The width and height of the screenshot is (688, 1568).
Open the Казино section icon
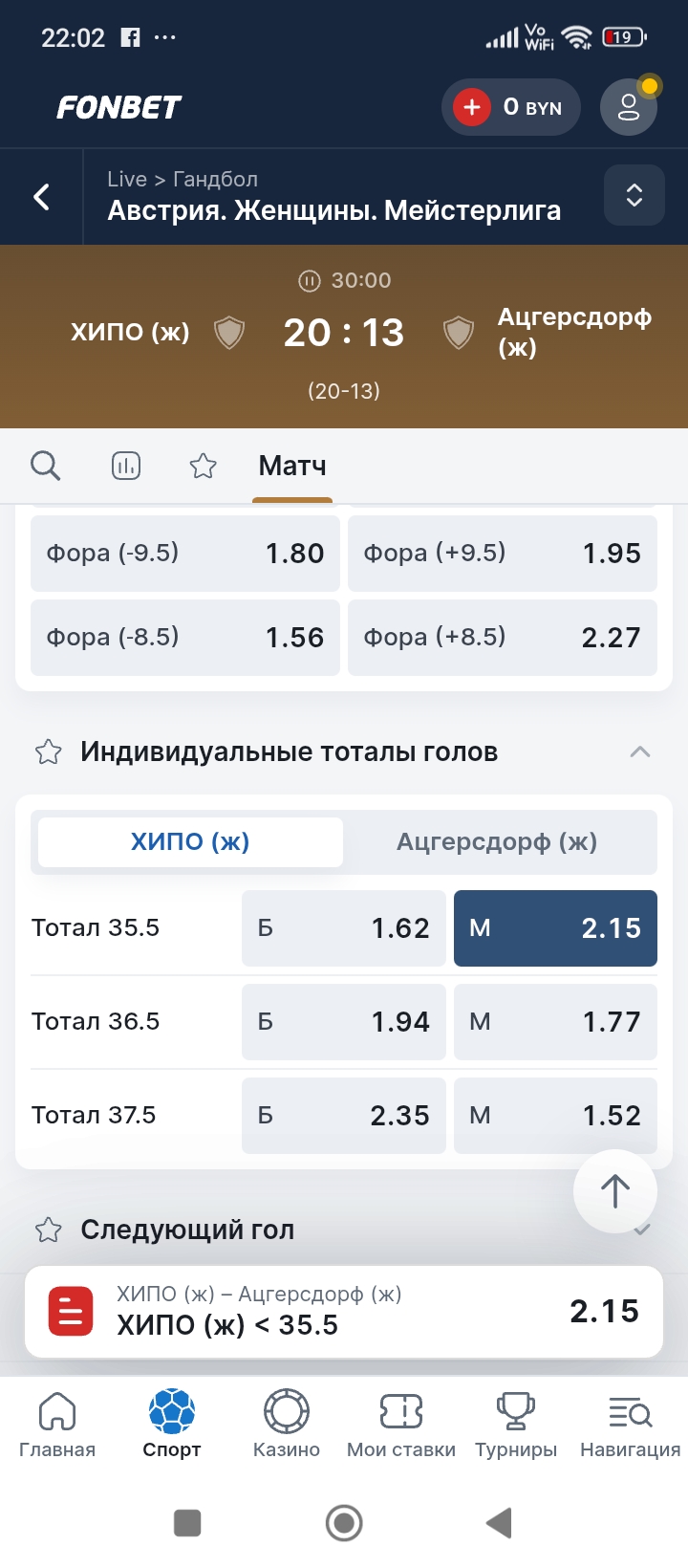286,1410
